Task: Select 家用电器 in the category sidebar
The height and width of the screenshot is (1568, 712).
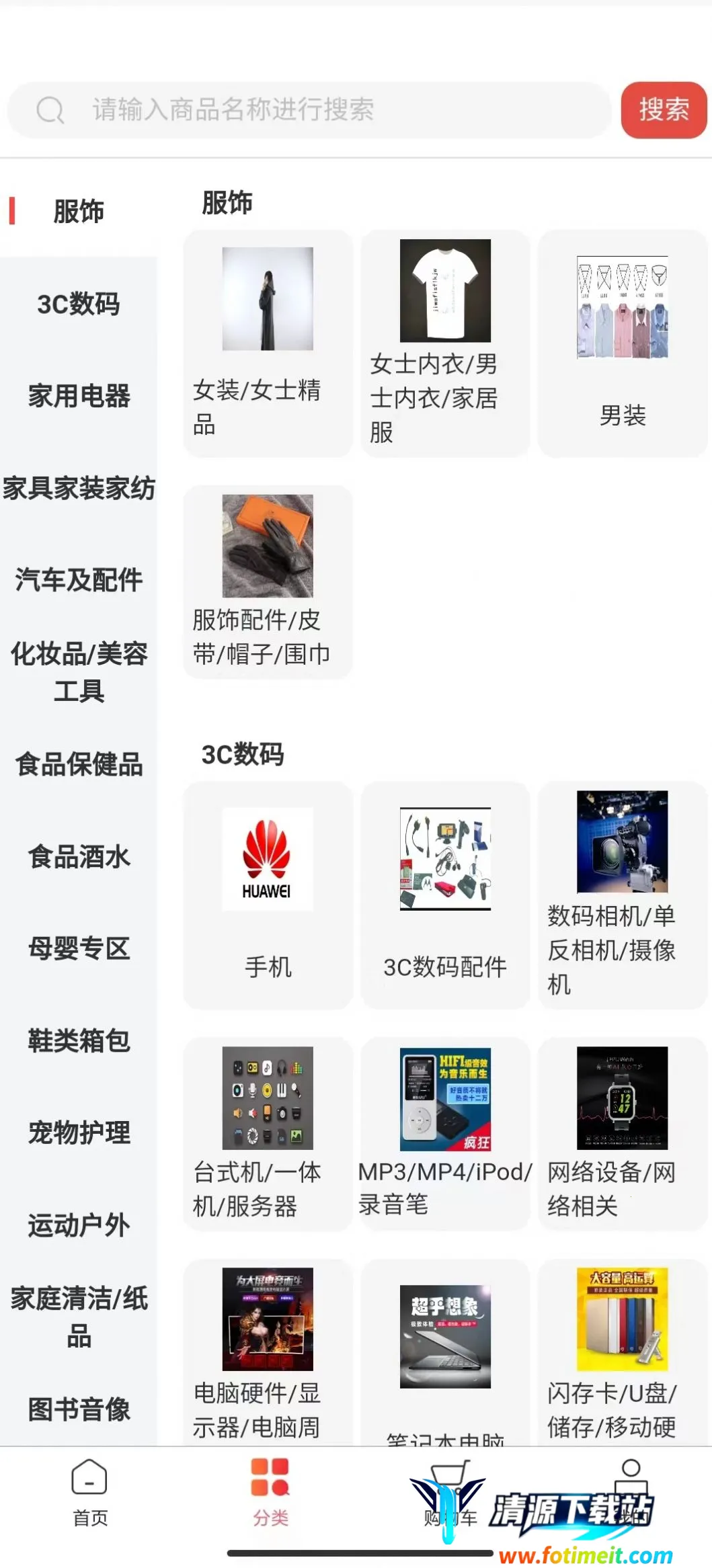Action: pos(79,396)
